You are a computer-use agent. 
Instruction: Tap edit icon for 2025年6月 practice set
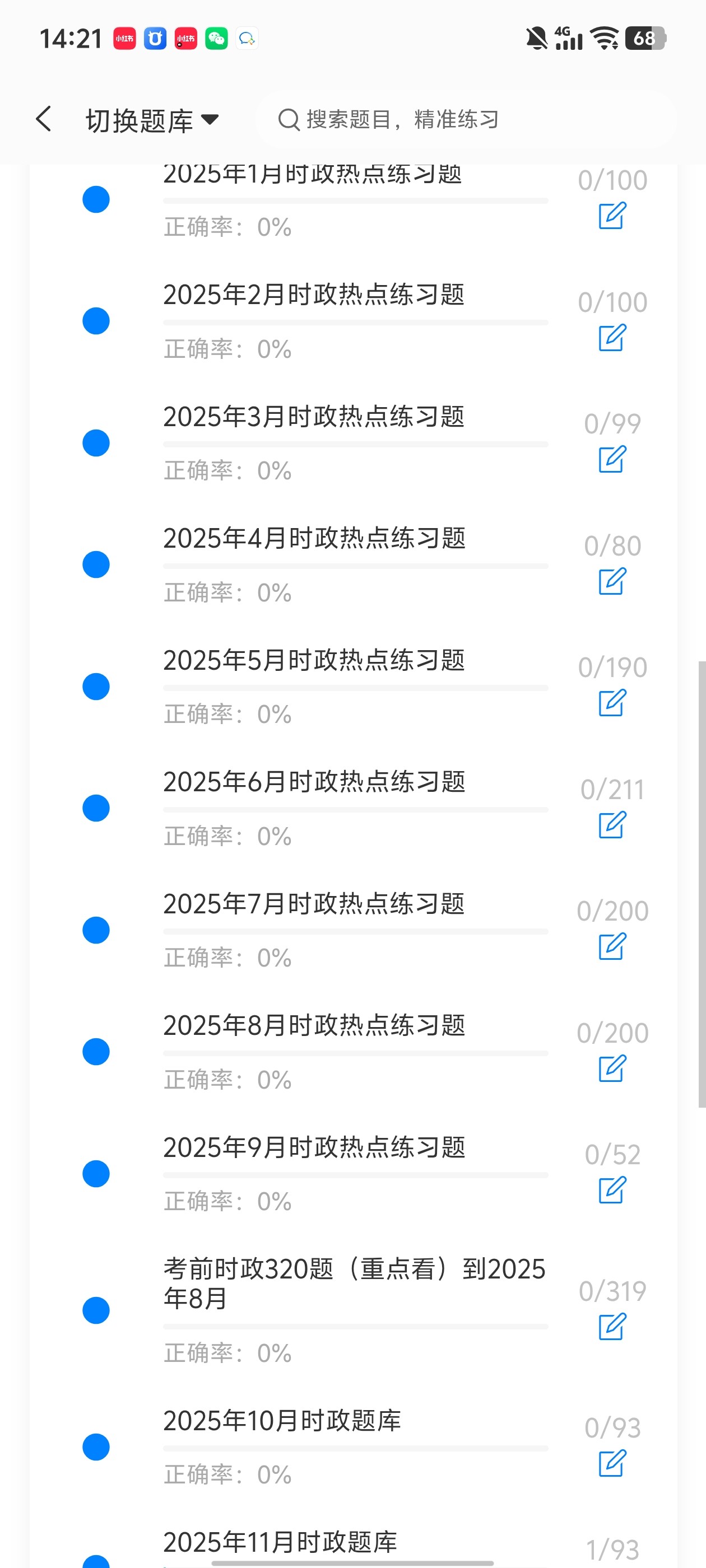click(x=612, y=825)
